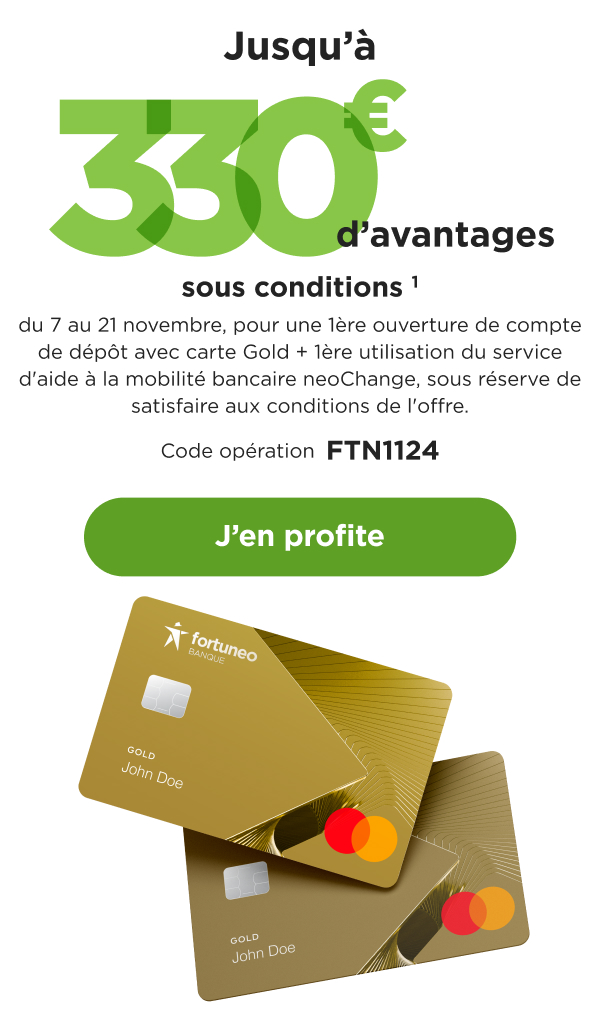The height and width of the screenshot is (1010, 600).
Task: Tap the J'en profite button
Action: point(300,537)
